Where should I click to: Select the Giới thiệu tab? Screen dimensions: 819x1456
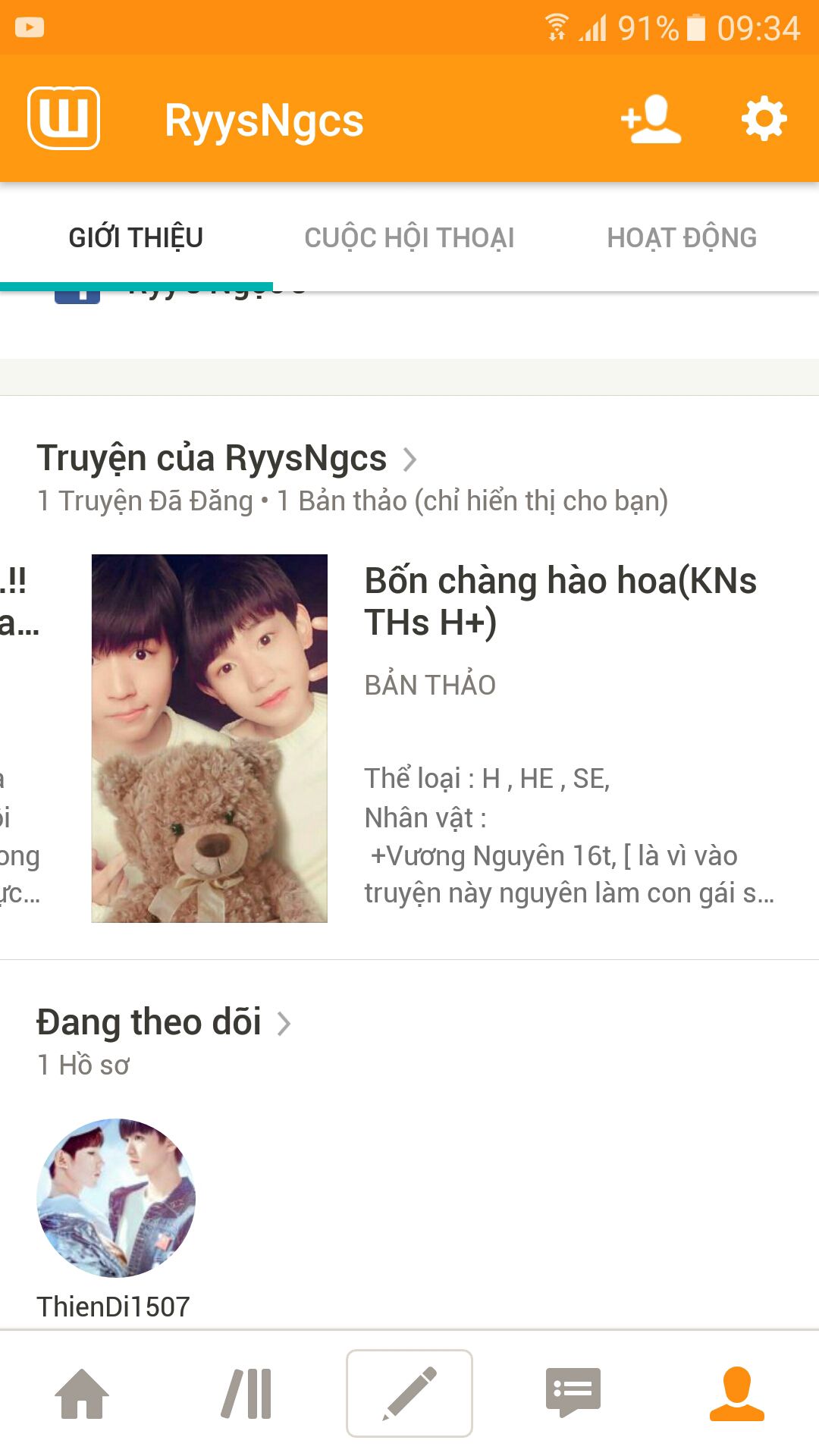[136, 237]
